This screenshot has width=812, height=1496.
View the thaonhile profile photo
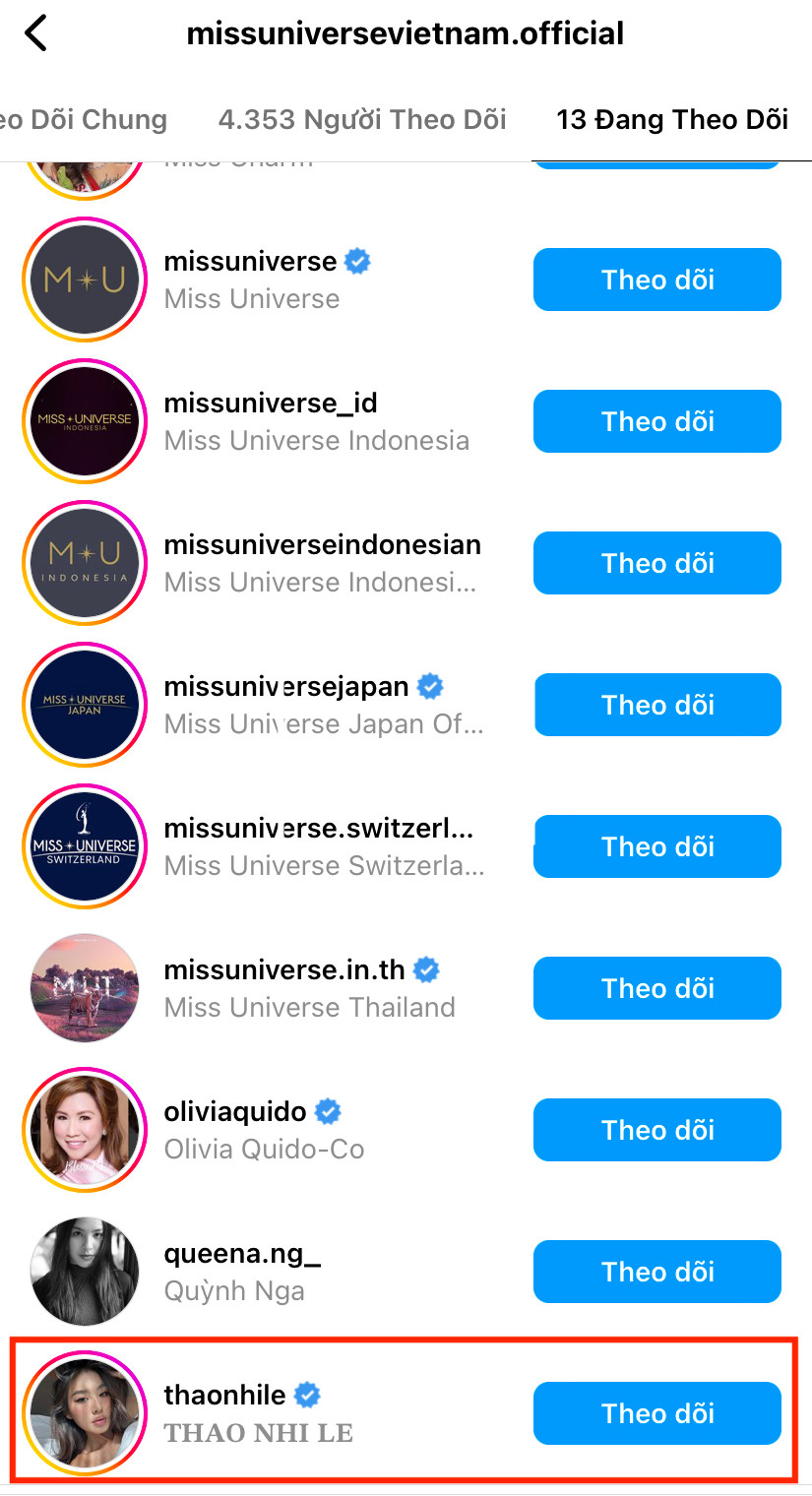[x=85, y=1413]
